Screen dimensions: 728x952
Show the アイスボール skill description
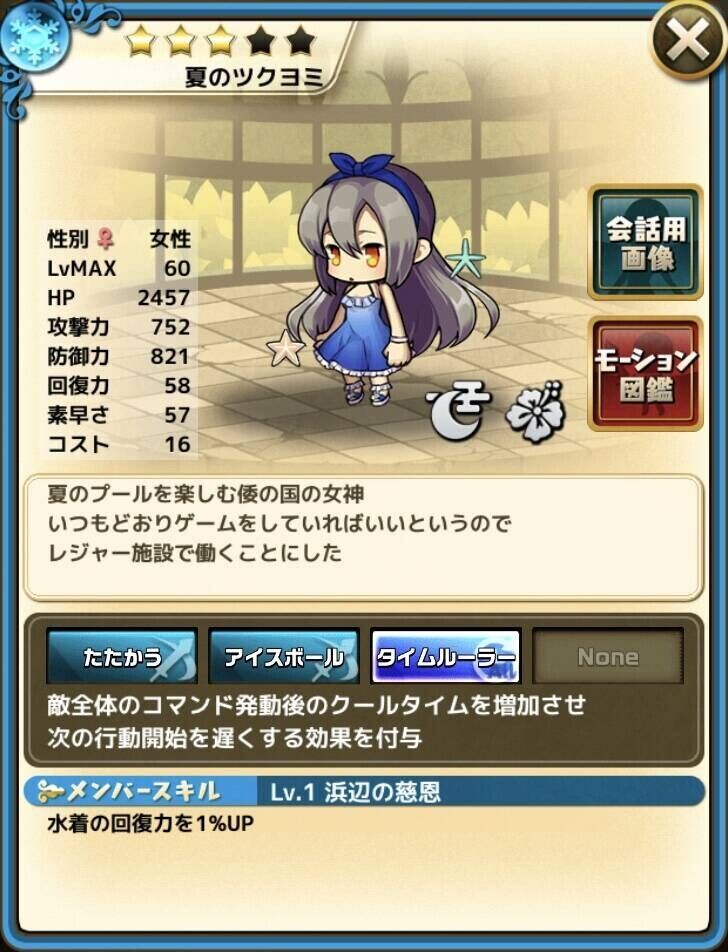283,657
